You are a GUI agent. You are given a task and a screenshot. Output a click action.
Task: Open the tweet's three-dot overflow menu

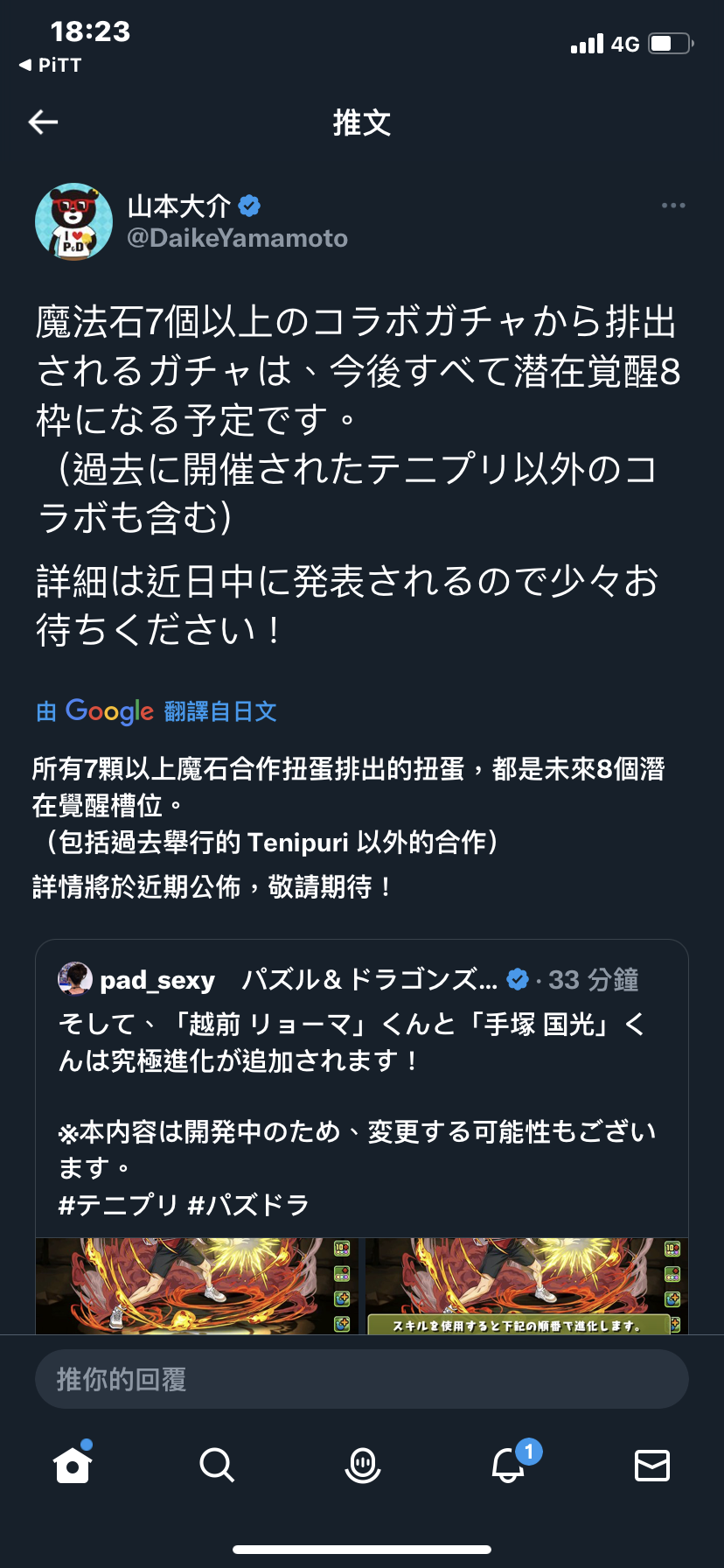(672, 206)
